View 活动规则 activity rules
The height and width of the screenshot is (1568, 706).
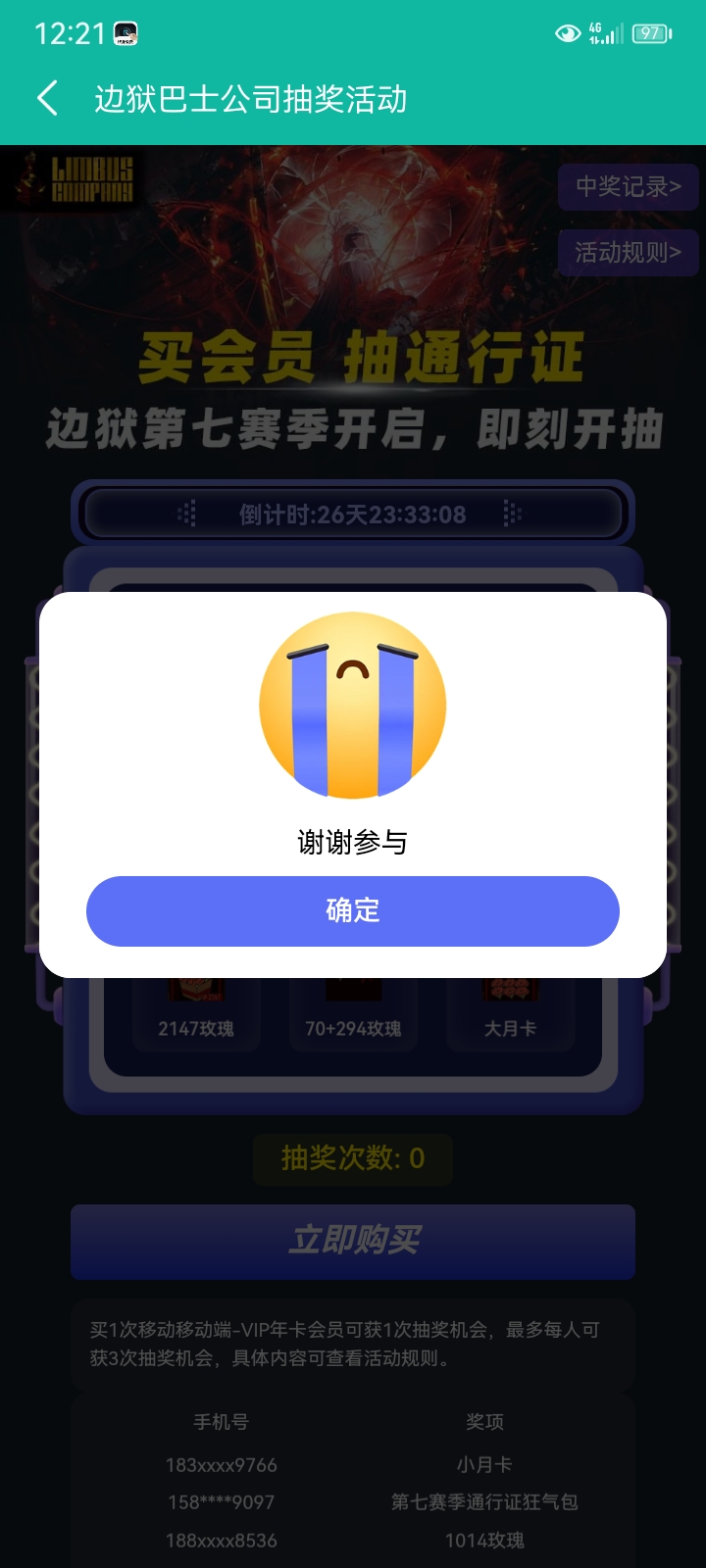pyautogui.click(x=628, y=253)
